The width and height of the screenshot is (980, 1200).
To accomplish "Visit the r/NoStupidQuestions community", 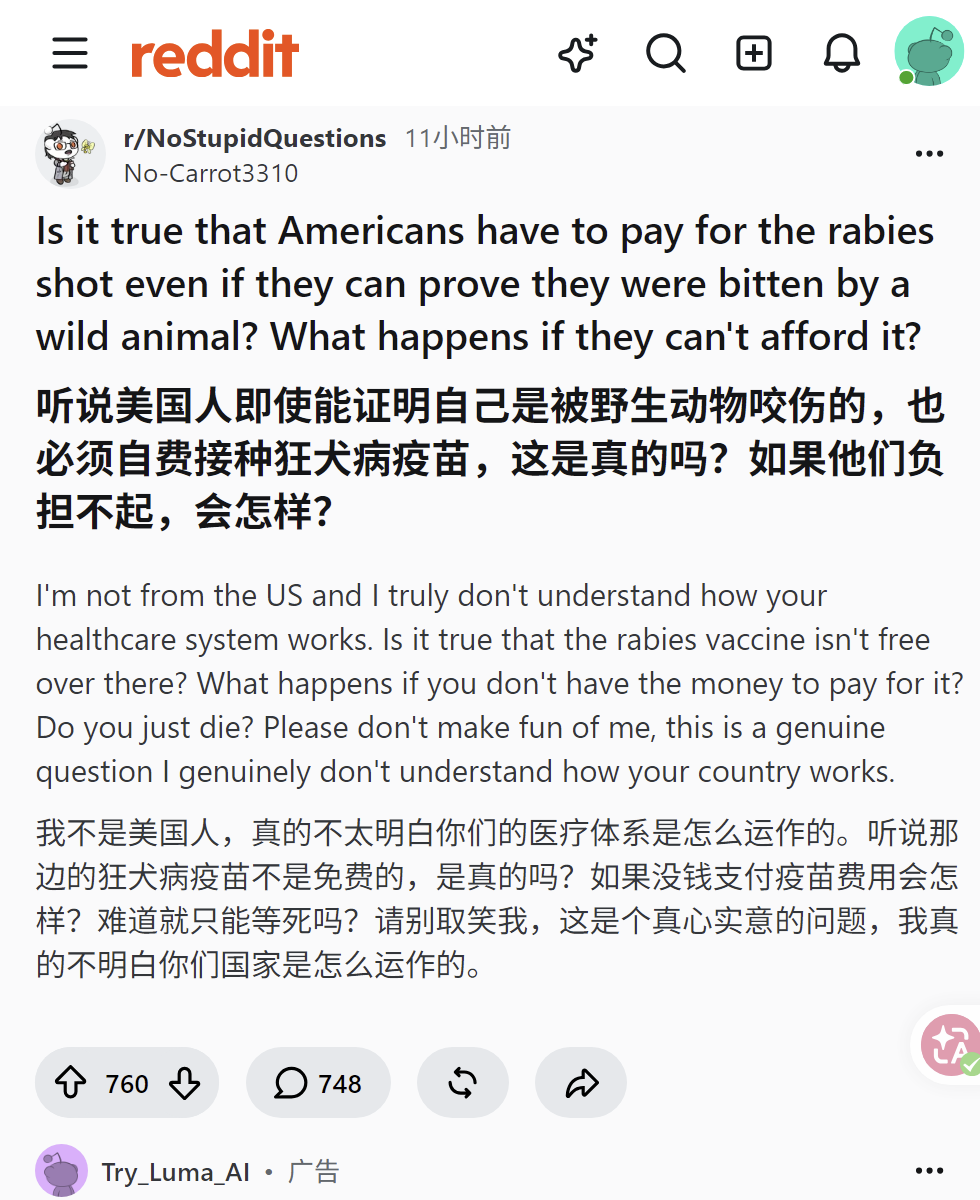I will click(255, 138).
